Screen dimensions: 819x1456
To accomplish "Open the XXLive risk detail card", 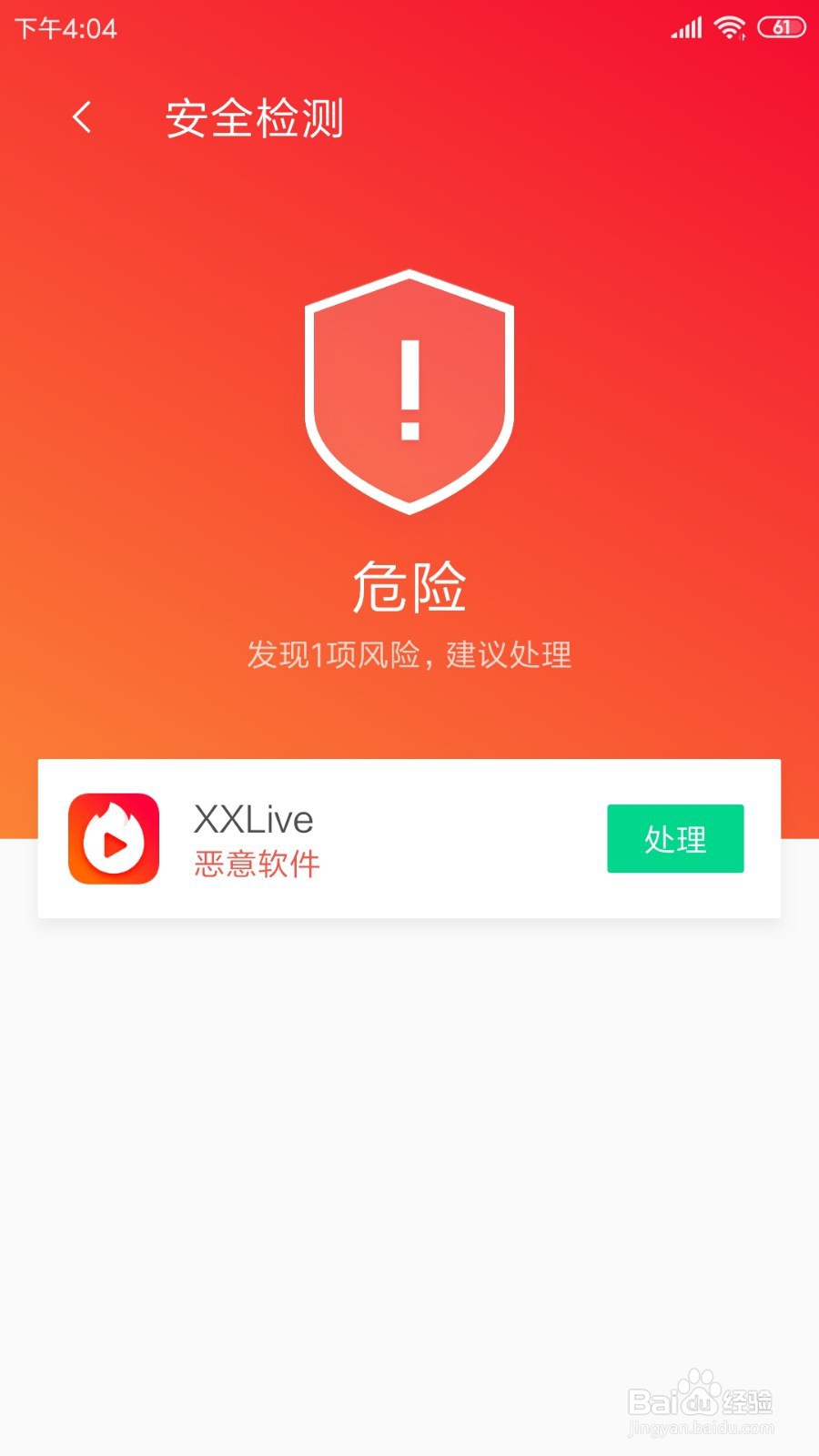I will point(409,838).
